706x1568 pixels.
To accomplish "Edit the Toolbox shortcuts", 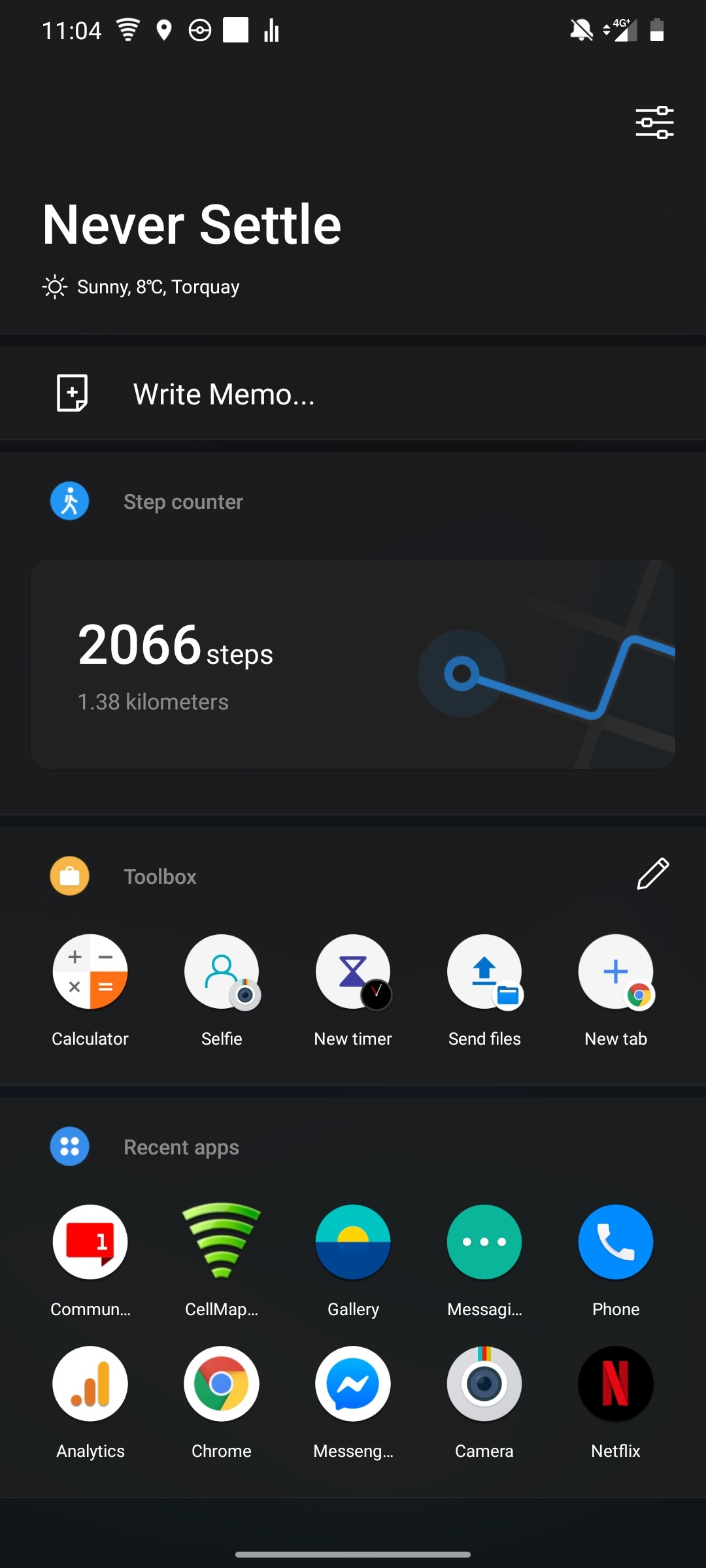I will pos(652,874).
